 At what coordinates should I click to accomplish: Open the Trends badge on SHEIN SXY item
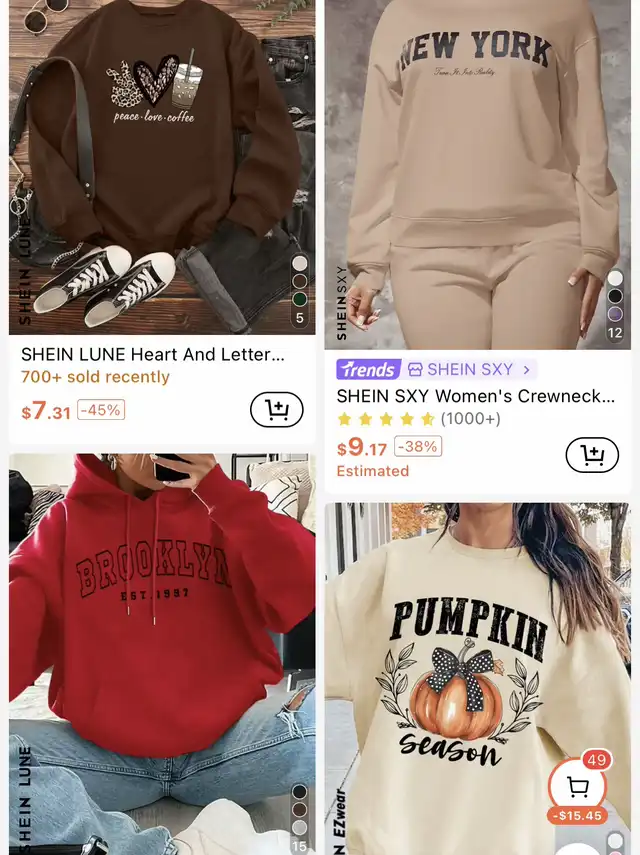(368, 369)
